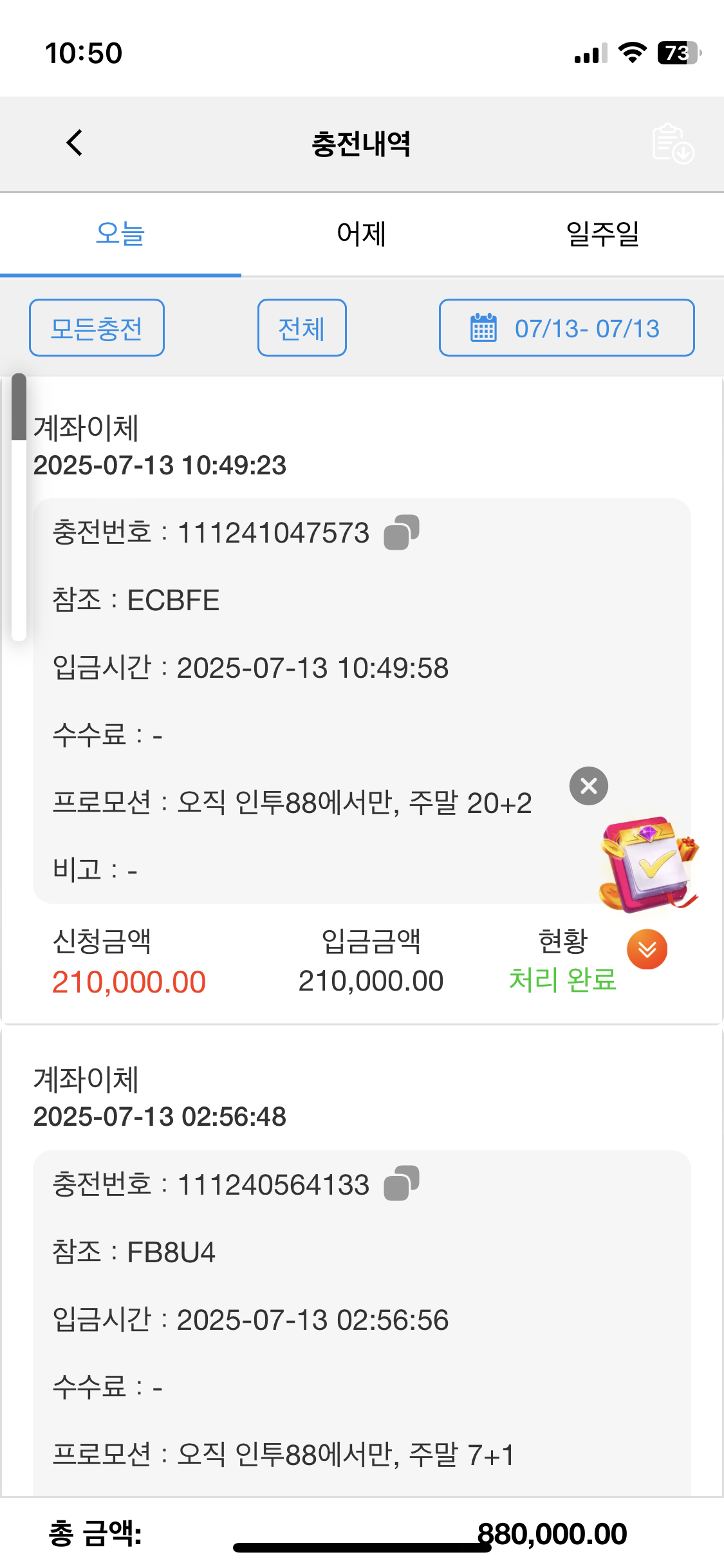The width and height of the screenshot is (724, 1568).
Task: Select the 일주일 tab
Action: coord(603,234)
